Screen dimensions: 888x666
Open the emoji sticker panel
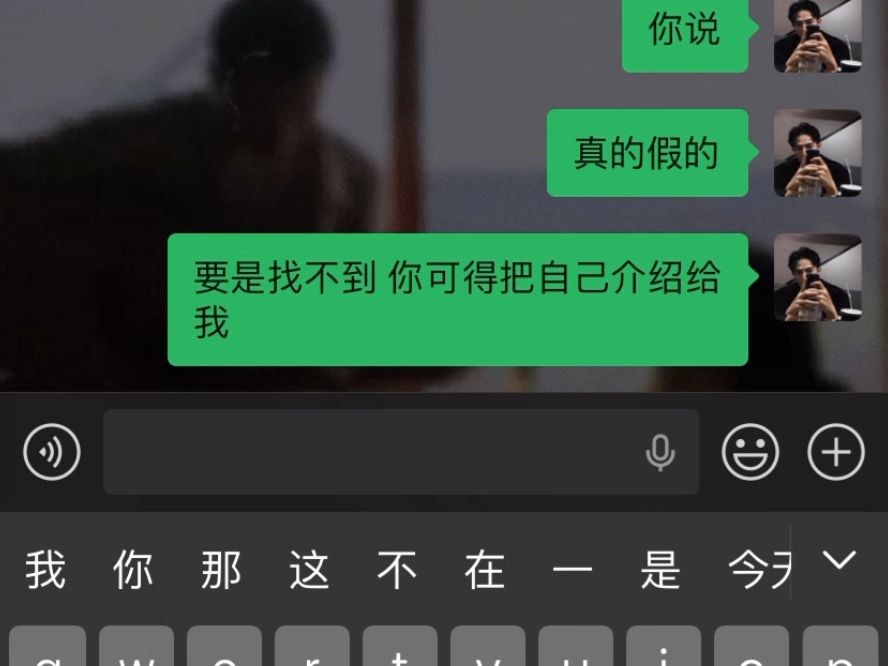[x=750, y=452]
